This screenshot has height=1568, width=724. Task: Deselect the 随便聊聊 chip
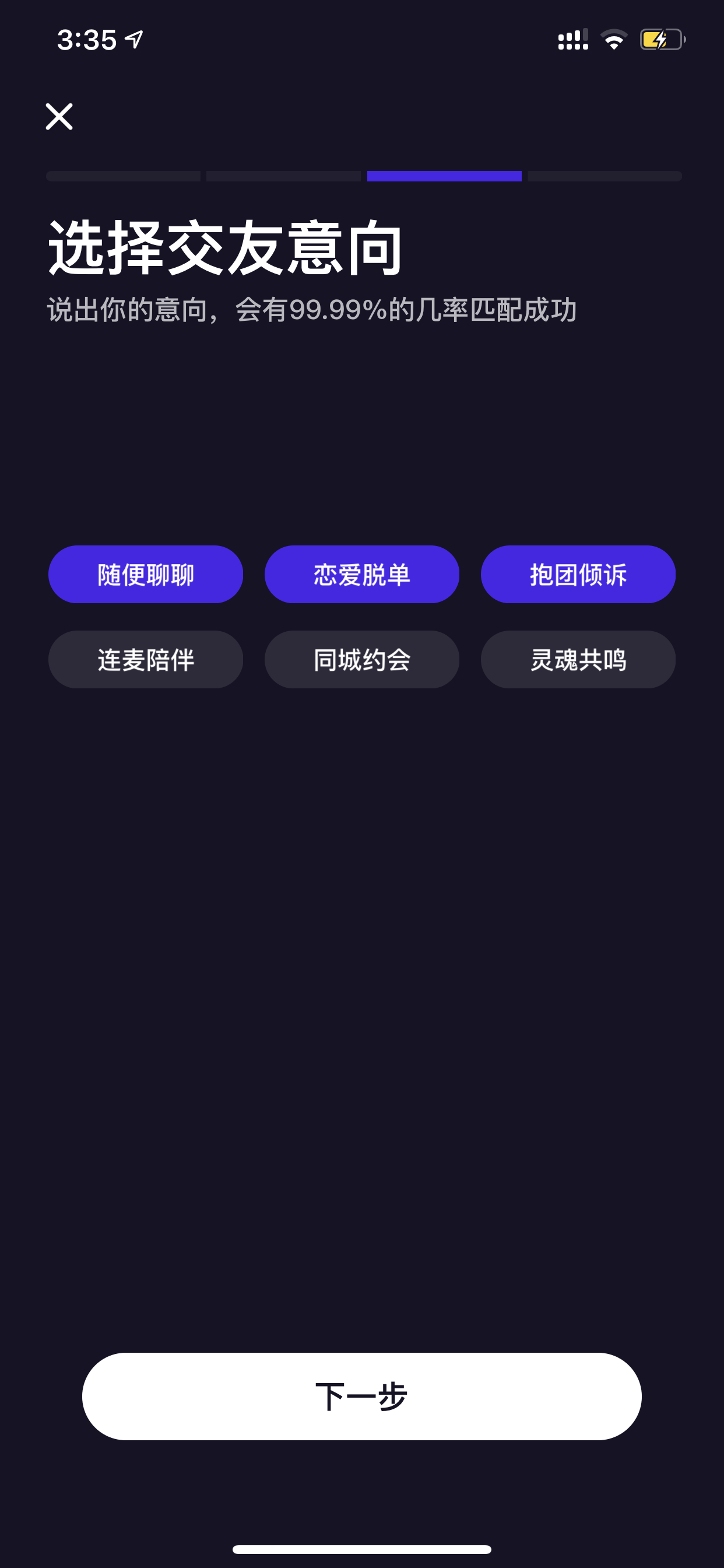[145, 574]
